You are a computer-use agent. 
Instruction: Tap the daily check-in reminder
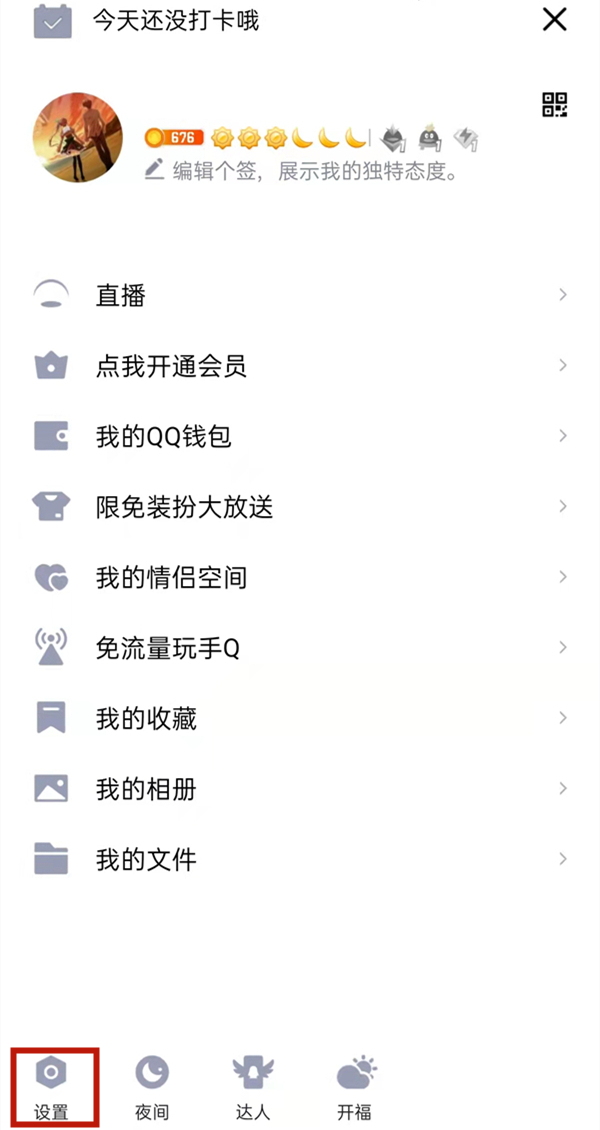pyautogui.click(x=175, y=20)
